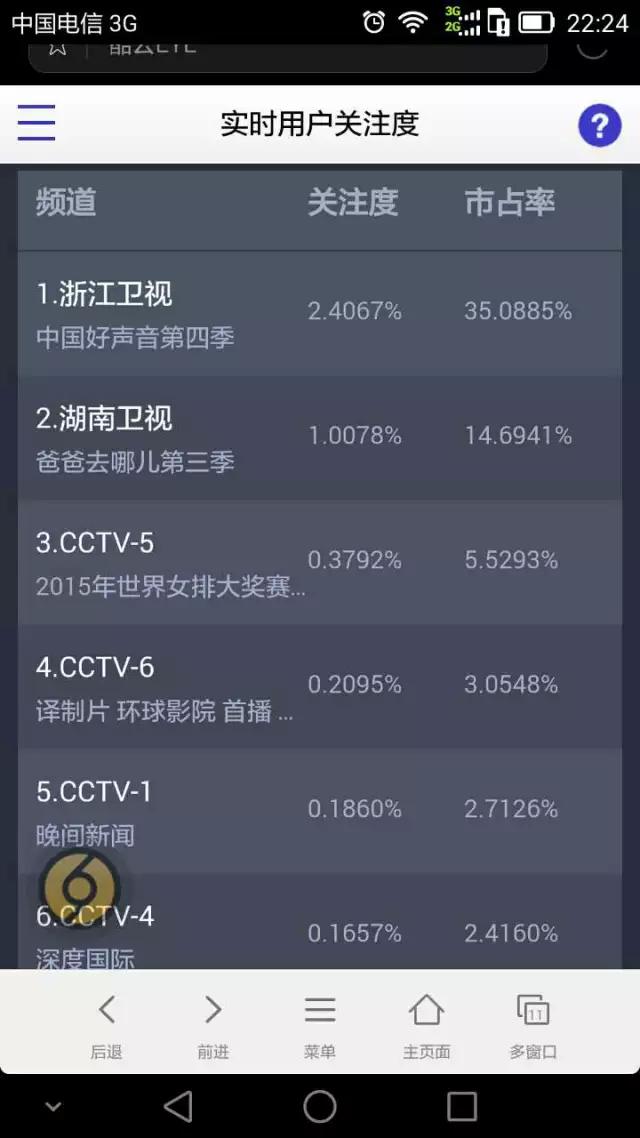Screen dimensions: 640x1138
Task: Open system recent apps
Action: (462, 1106)
